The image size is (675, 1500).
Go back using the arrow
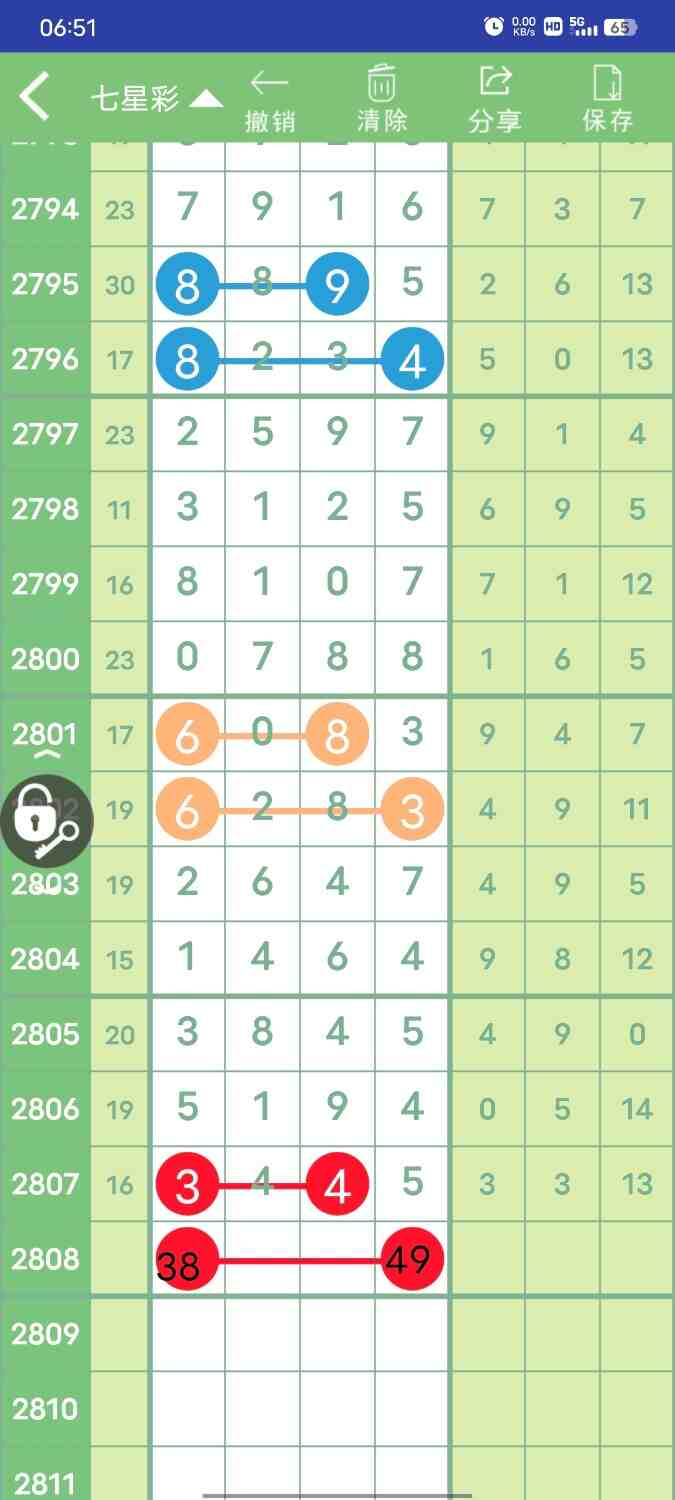click(x=35, y=97)
